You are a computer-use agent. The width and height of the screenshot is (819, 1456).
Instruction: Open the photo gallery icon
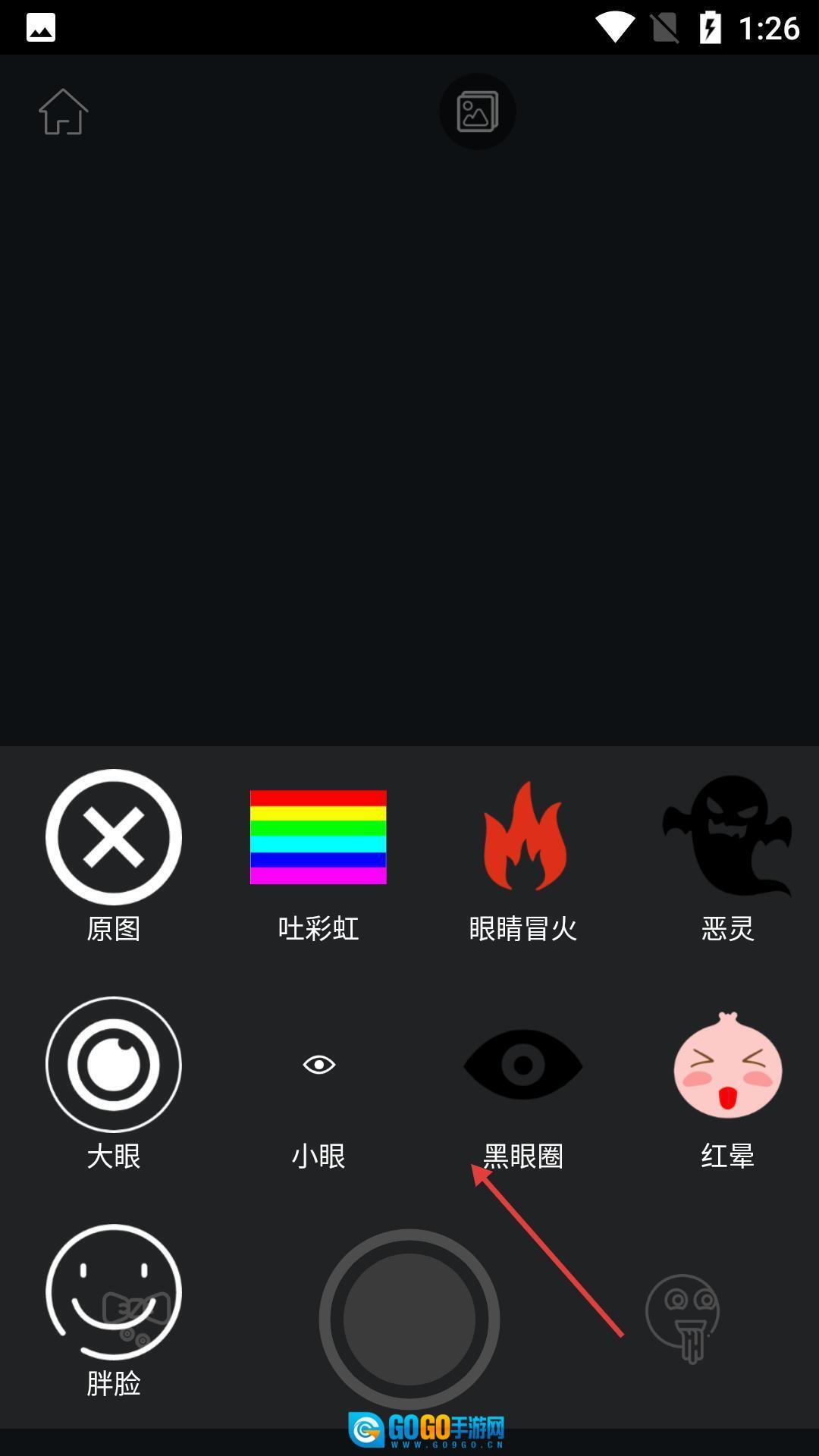click(x=478, y=111)
